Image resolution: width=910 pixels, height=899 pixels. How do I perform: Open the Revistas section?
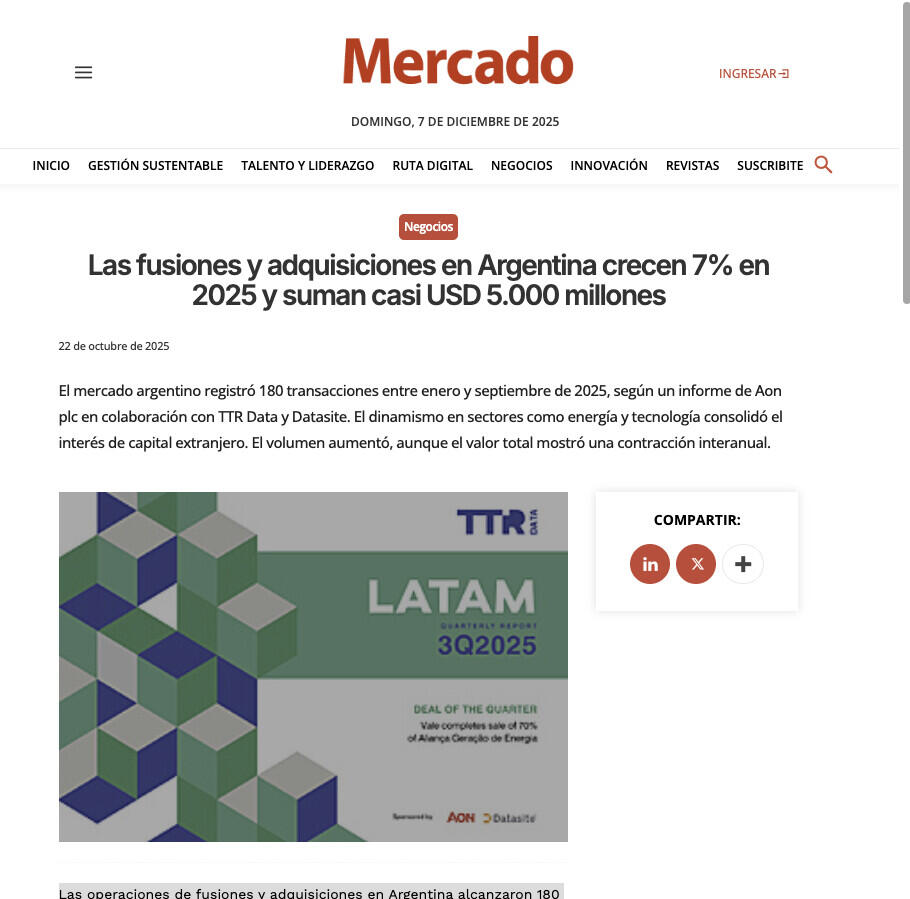click(692, 165)
